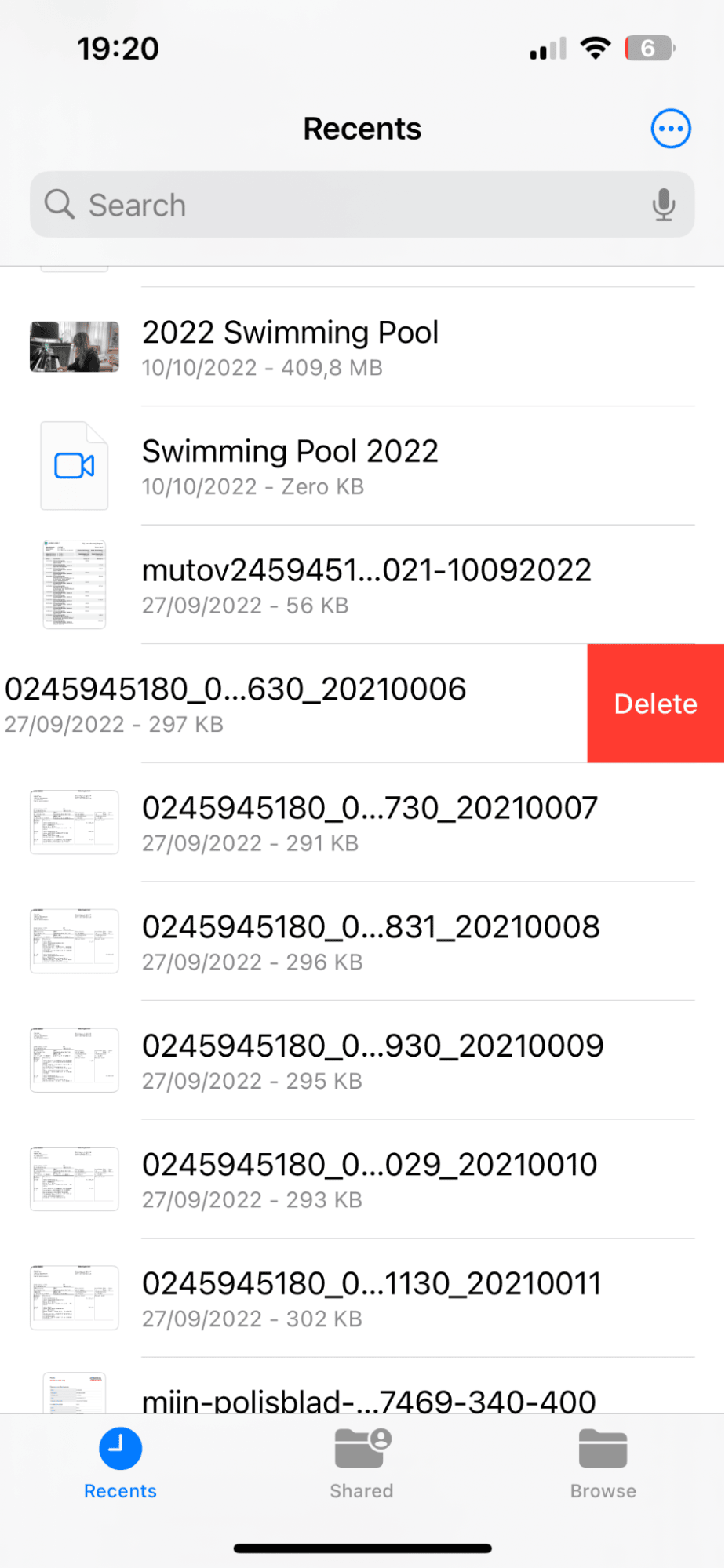Open the More options ellipsis menu
Viewport: 725px width, 1568px height.
[x=670, y=128]
